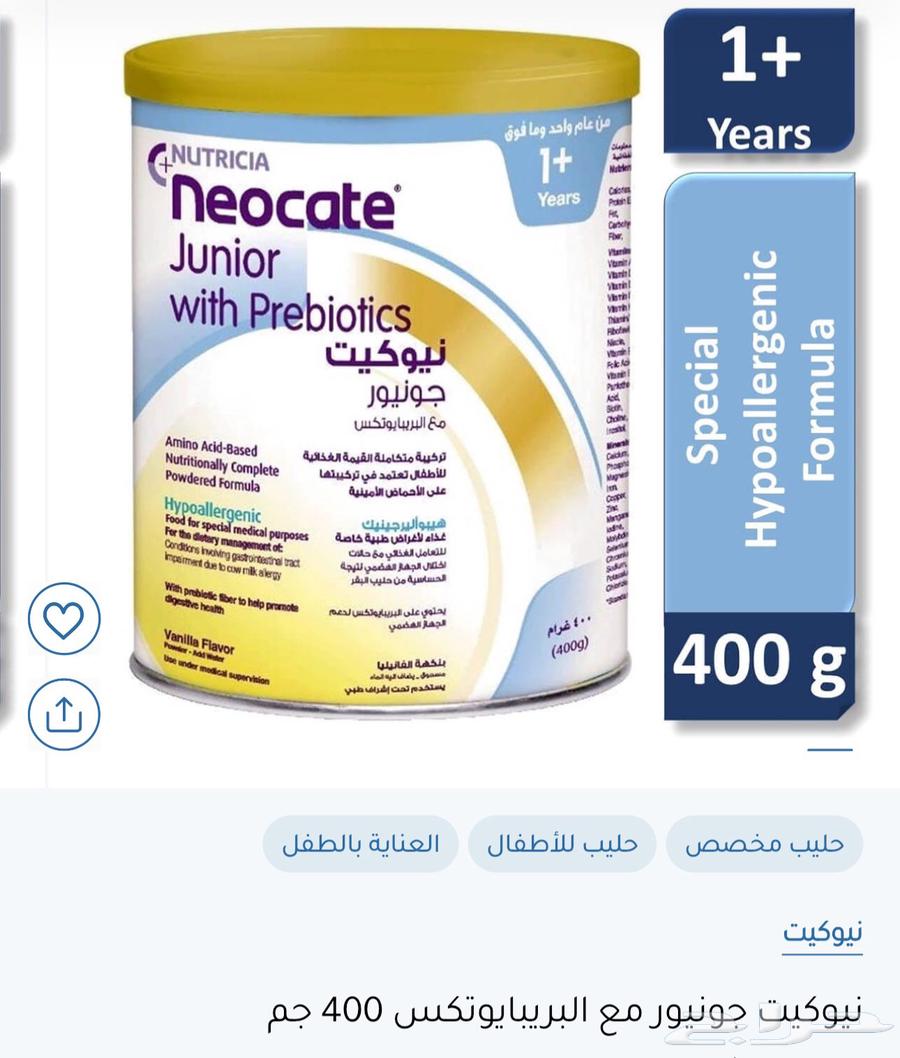
Task: Select the حليب مخصص chip
Action: pyautogui.click(x=764, y=843)
